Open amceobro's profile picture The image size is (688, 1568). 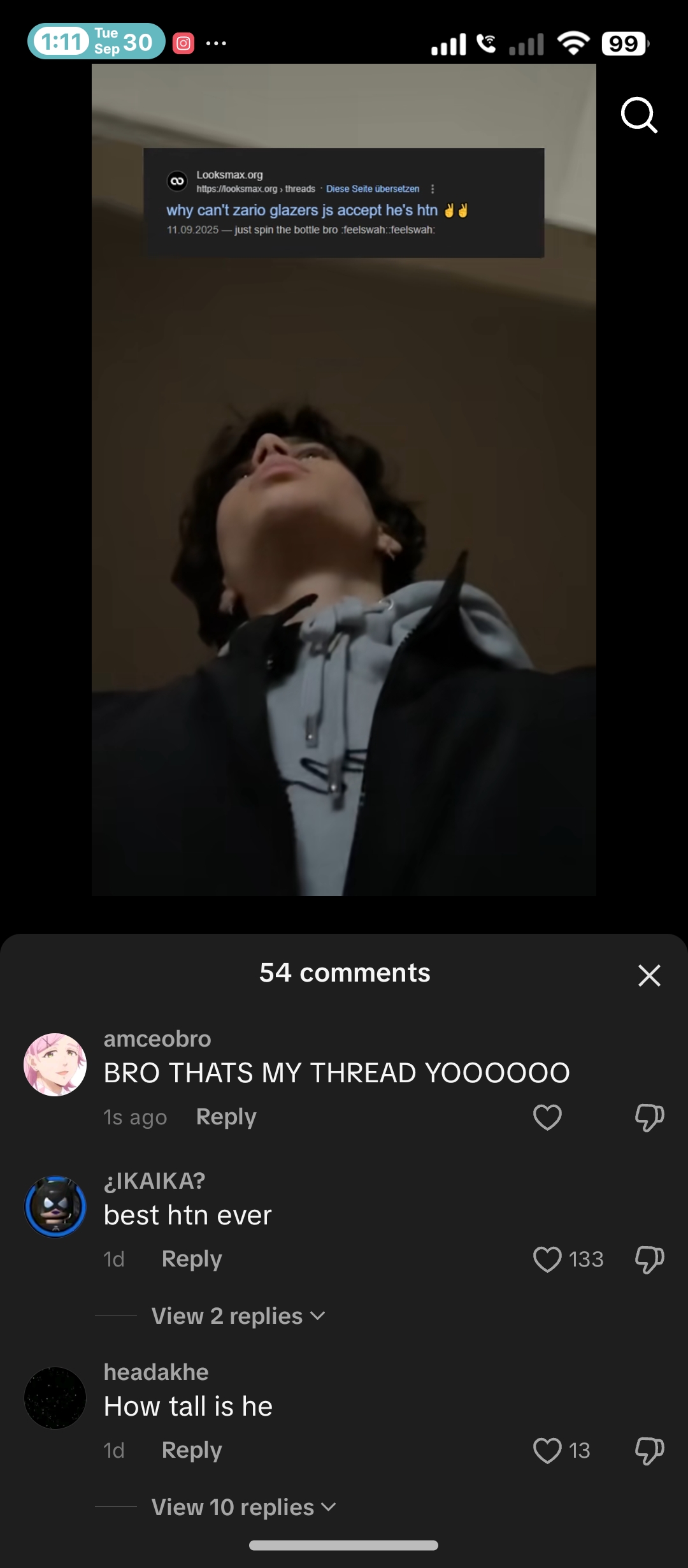point(55,1064)
